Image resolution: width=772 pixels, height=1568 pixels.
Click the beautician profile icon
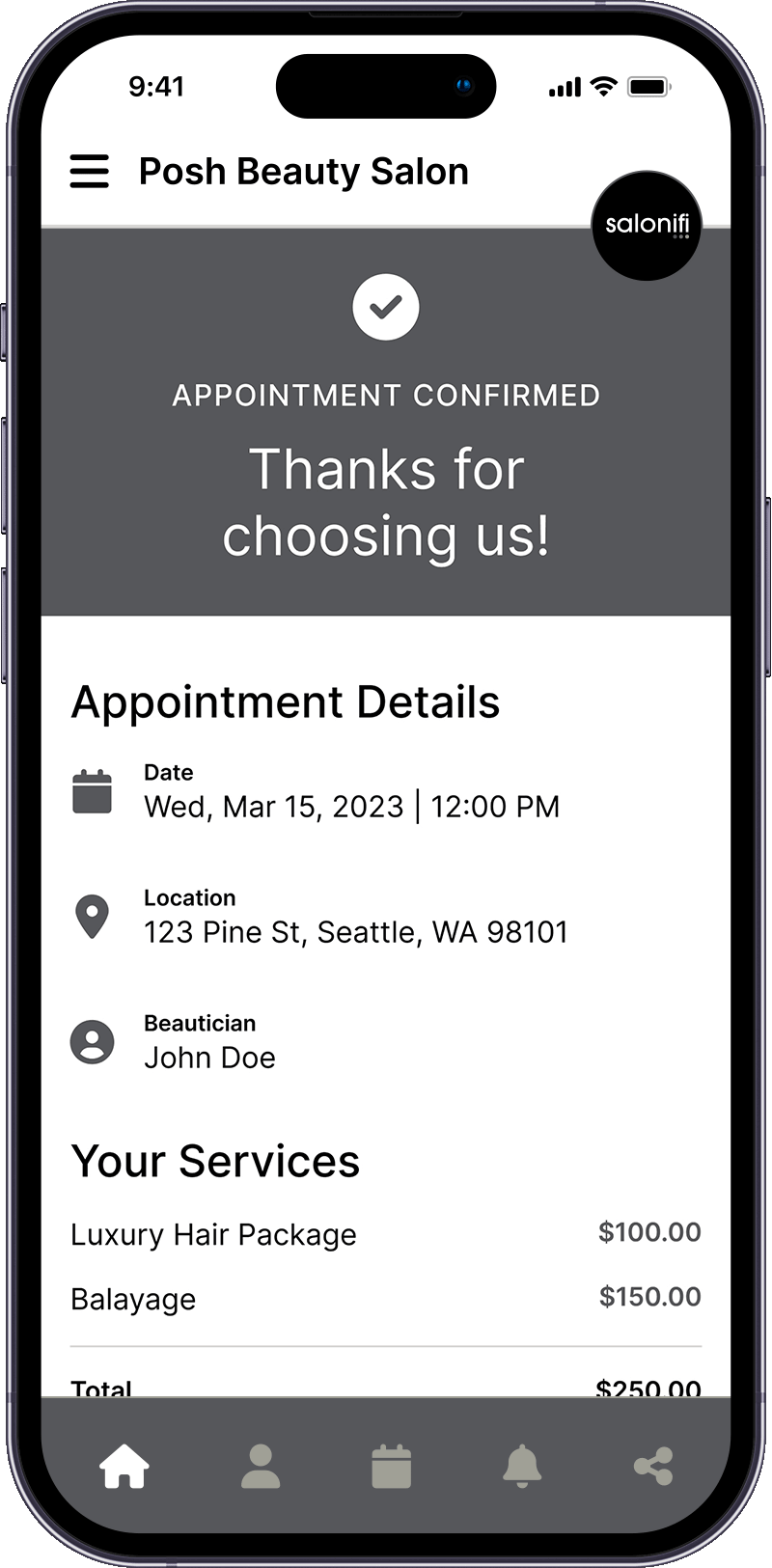point(92,1041)
